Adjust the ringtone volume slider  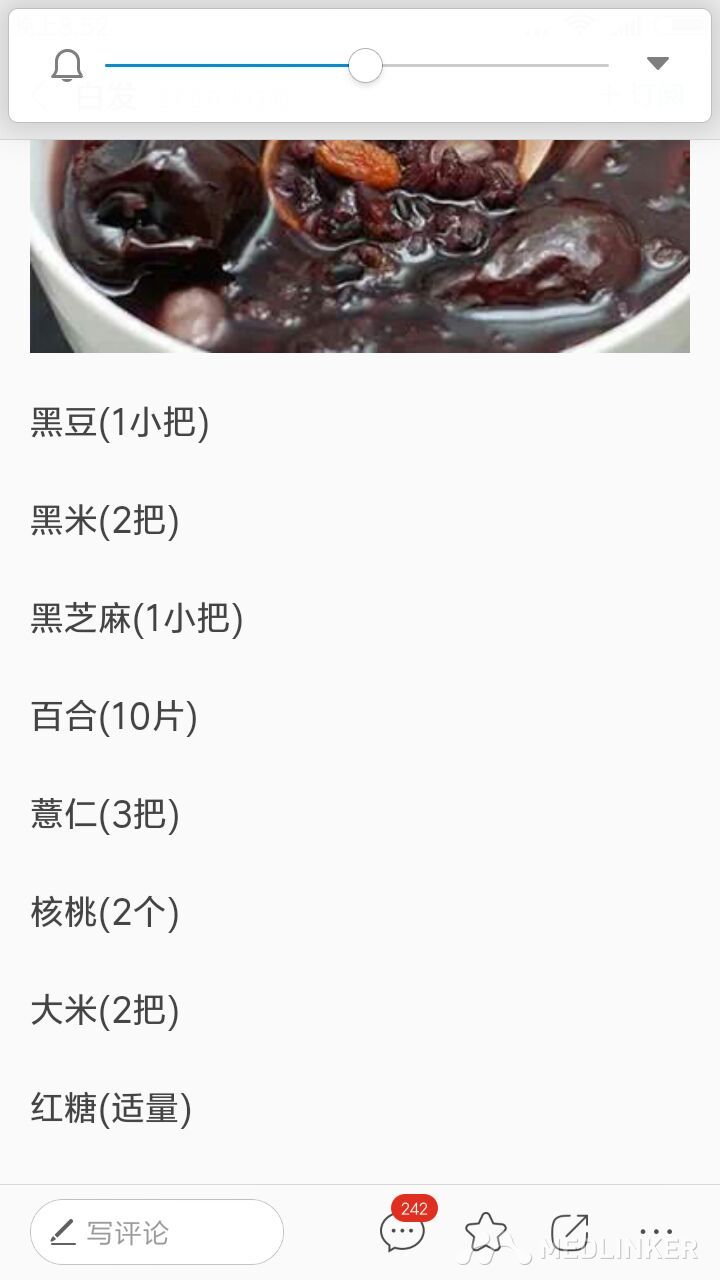click(x=366, y=66)
